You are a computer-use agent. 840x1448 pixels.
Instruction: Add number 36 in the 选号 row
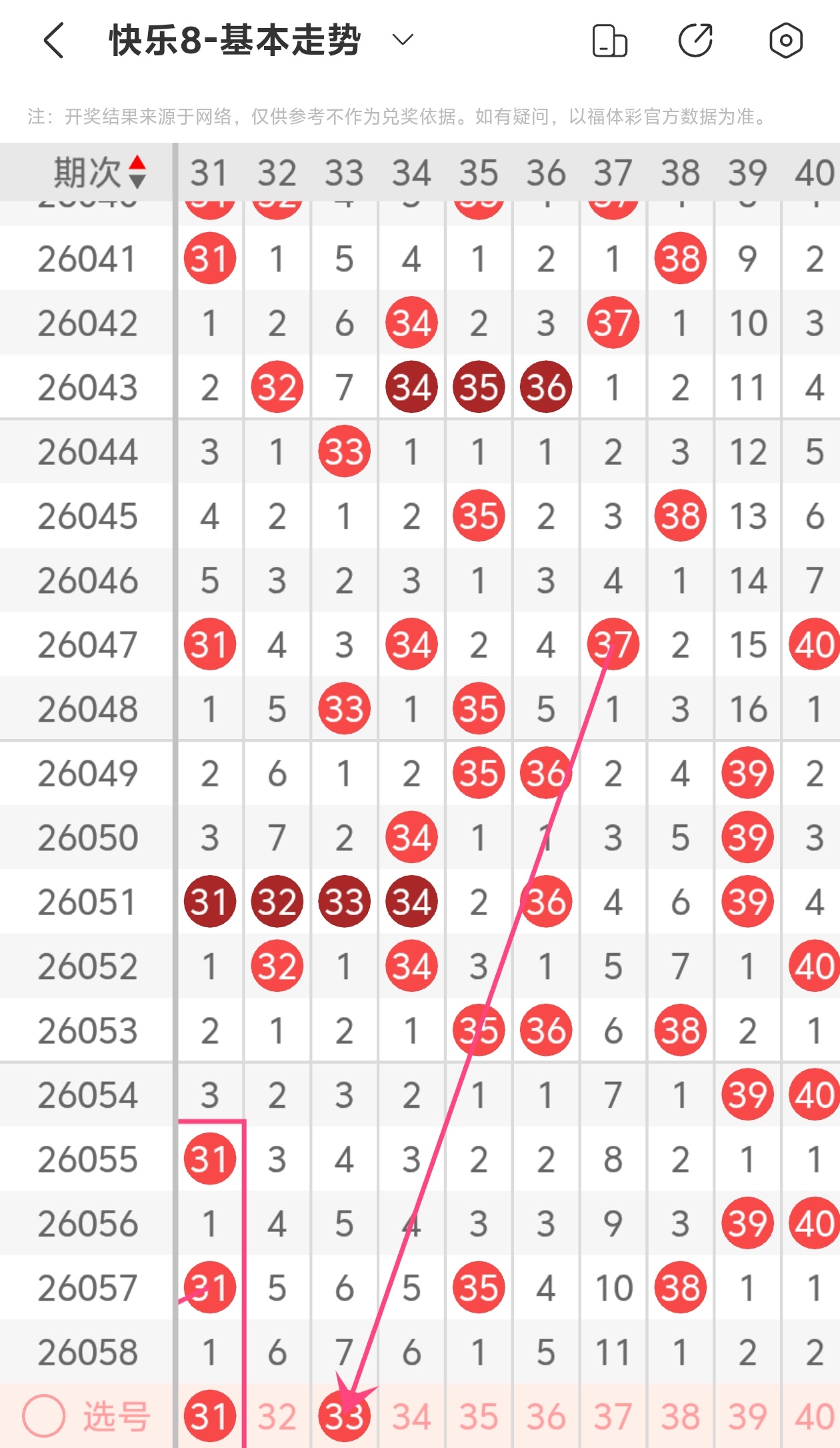pos(546,1417)
